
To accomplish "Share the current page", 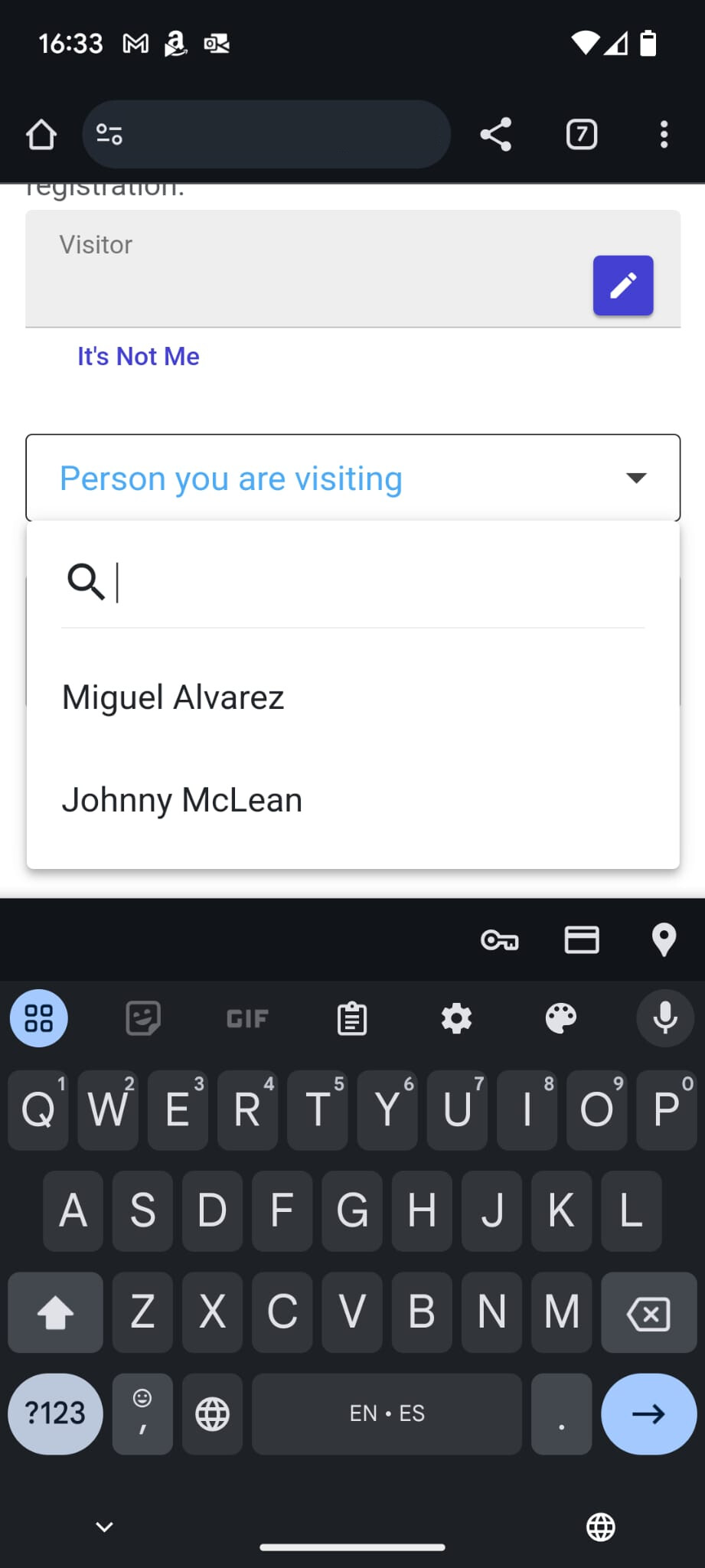I will point(496,135).
